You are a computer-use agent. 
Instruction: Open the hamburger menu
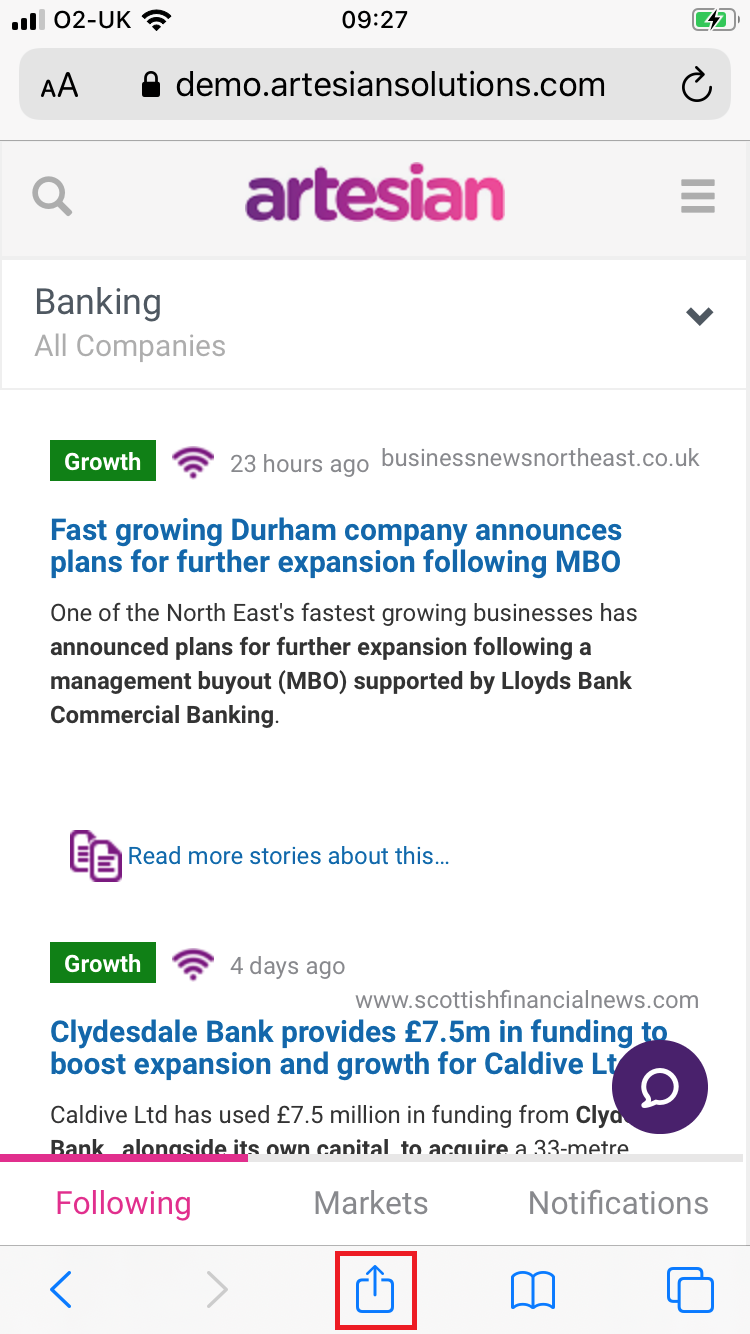(698, 196)
